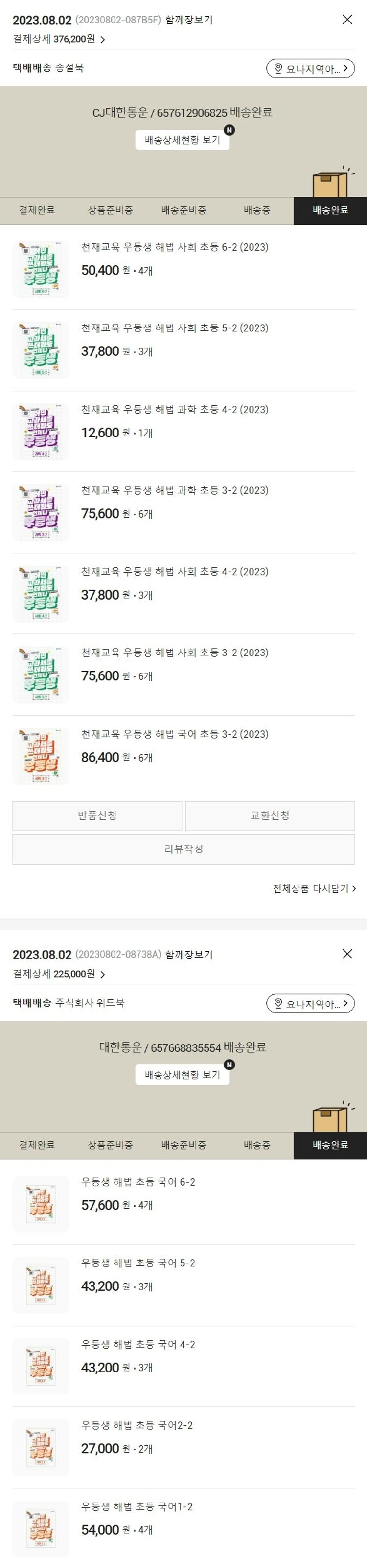This screenshot has width=367, height=1568.
Task: Open 우등생 해법 사회 초등 6-2 product
Action: [174, 247]
